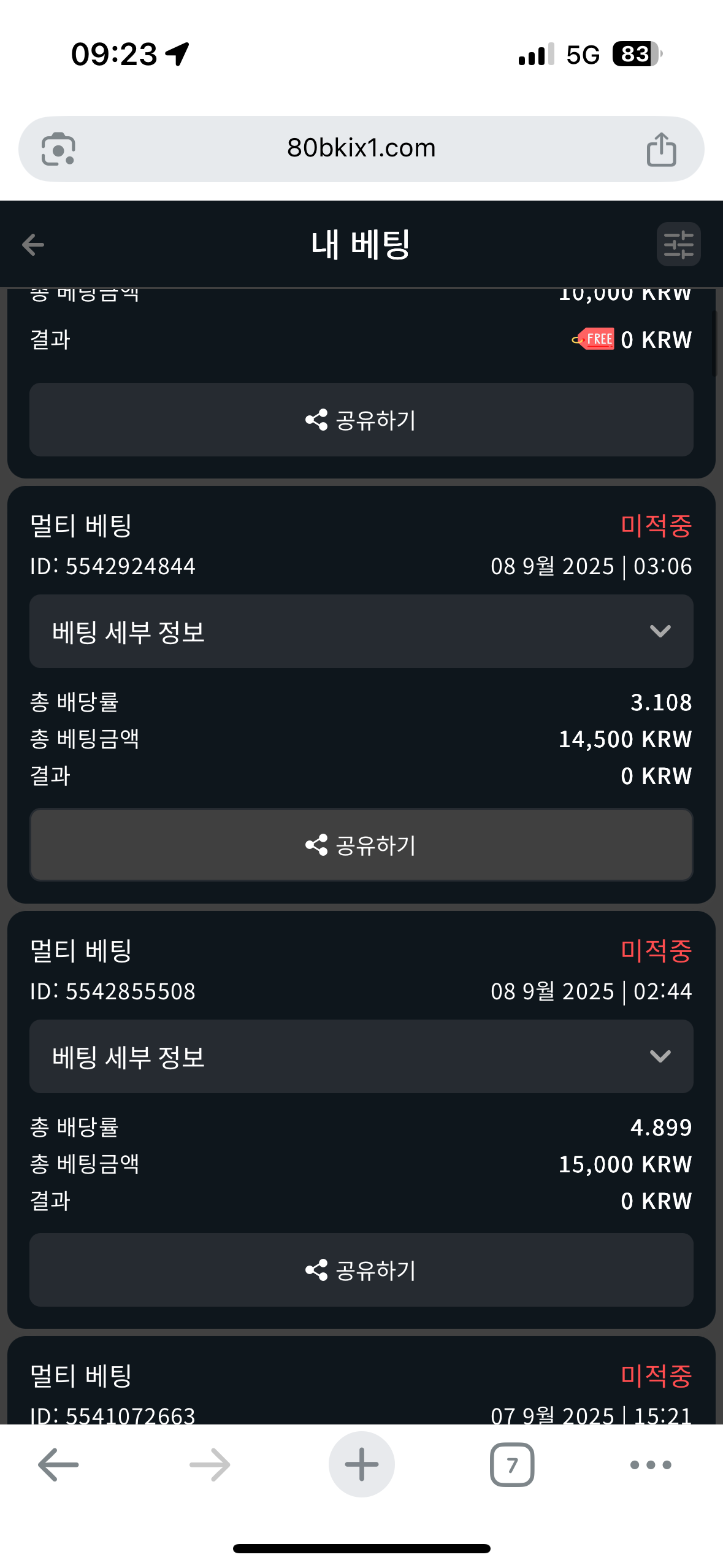723x1568 pixels.
Task: Tap the 80bkix1.com address bar
Action: 361,148
